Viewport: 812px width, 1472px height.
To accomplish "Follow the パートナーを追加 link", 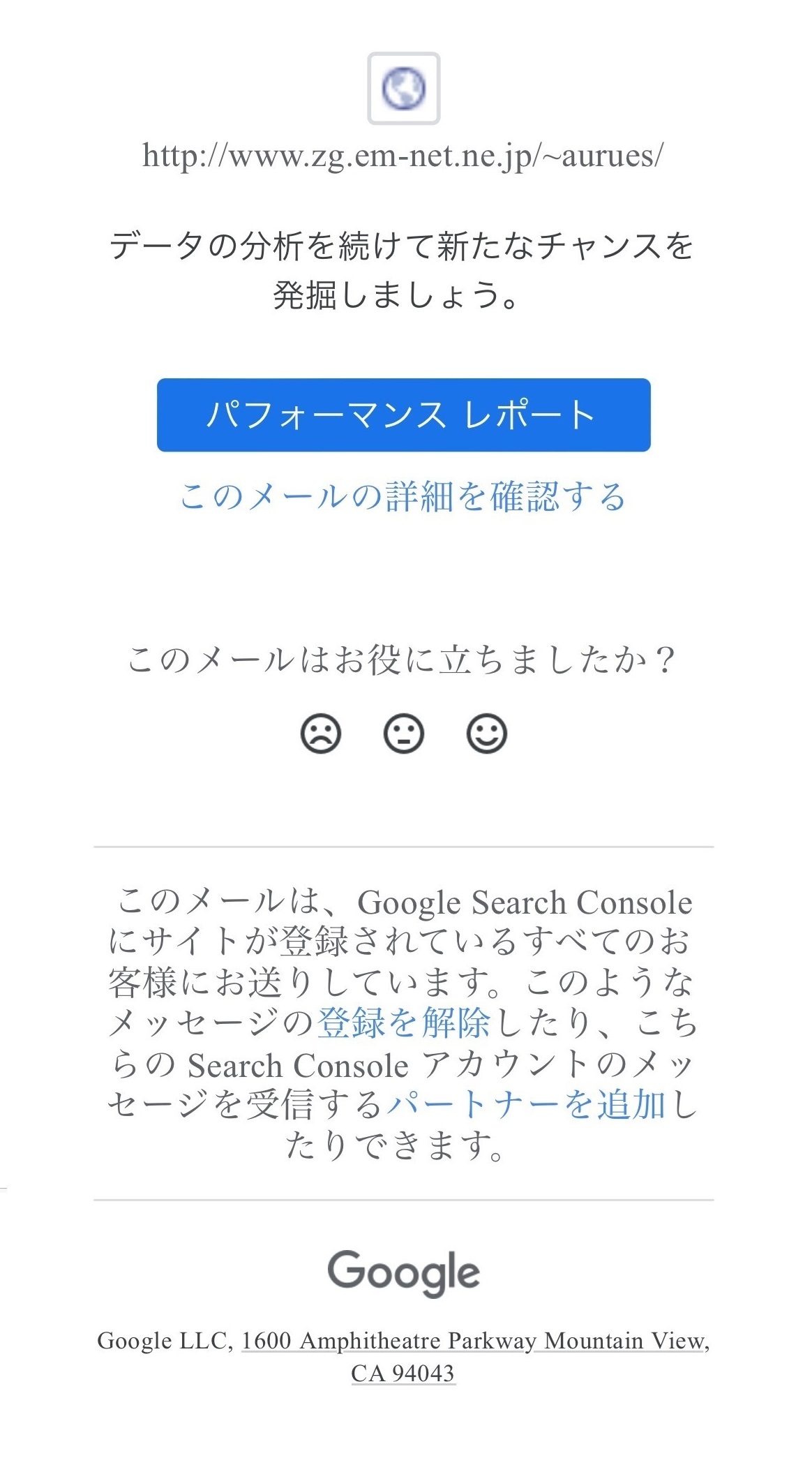I will click(x=527, y=1105).
